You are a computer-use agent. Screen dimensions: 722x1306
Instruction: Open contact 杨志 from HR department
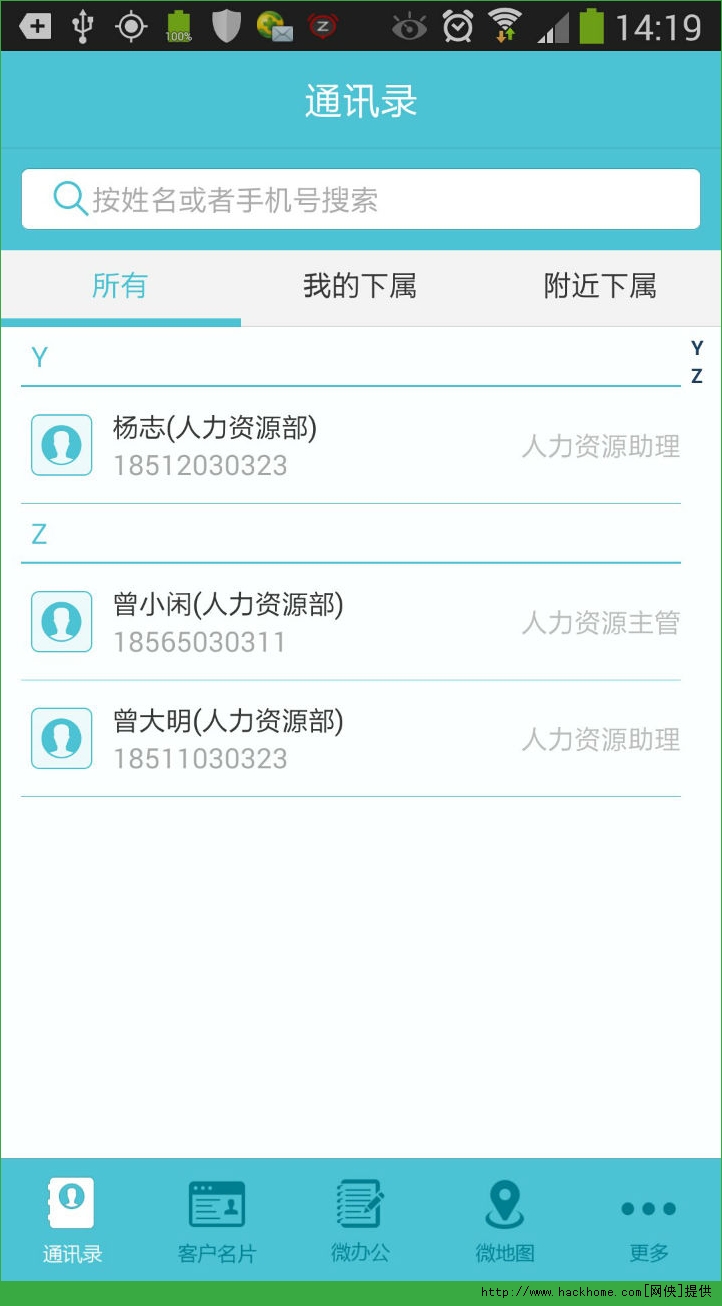350,446
